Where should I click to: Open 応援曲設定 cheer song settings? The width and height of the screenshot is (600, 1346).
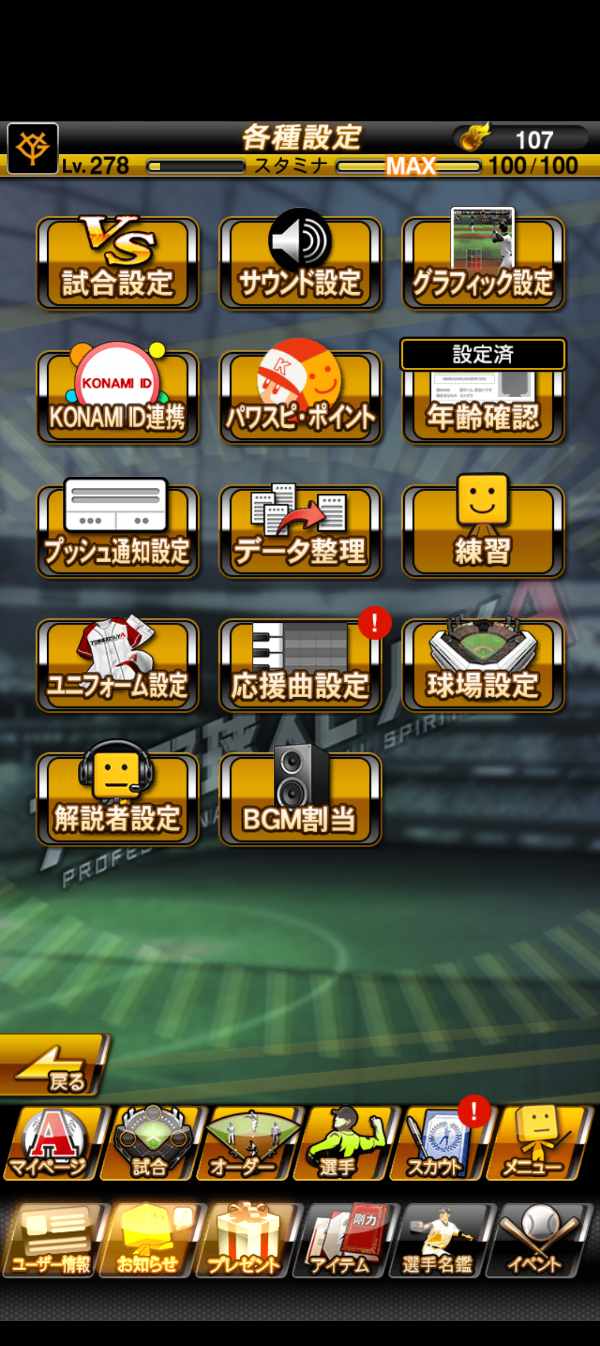300,666
